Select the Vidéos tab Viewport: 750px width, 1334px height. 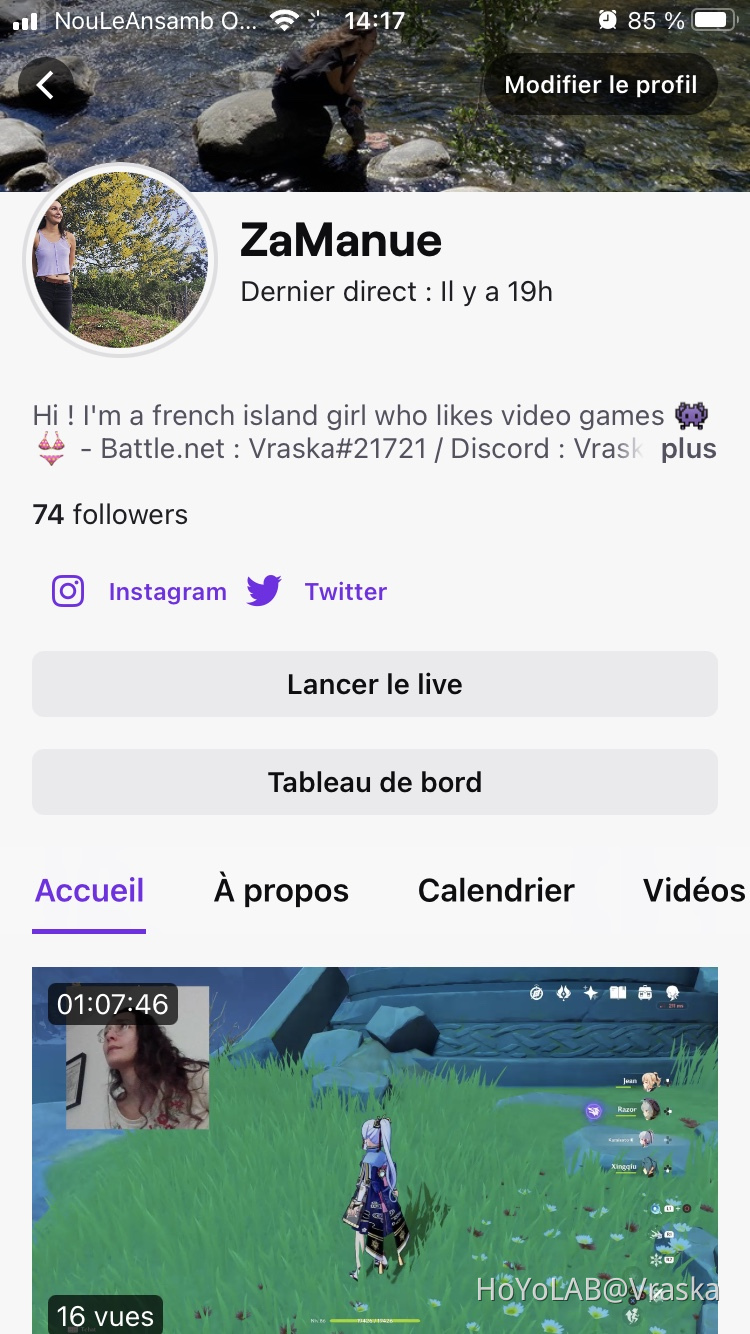click(x=695, y=890)
